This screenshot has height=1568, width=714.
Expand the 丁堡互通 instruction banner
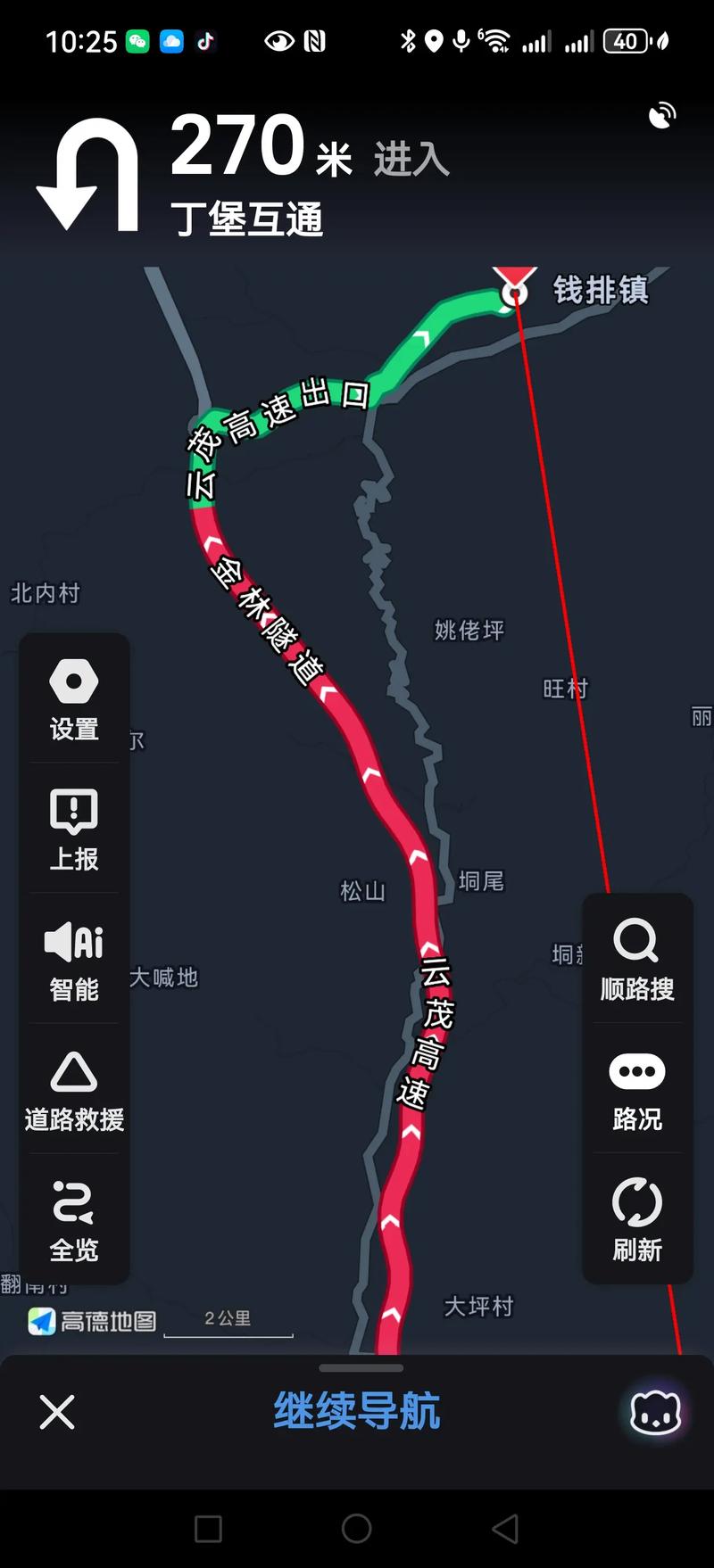tap(250, 217)
